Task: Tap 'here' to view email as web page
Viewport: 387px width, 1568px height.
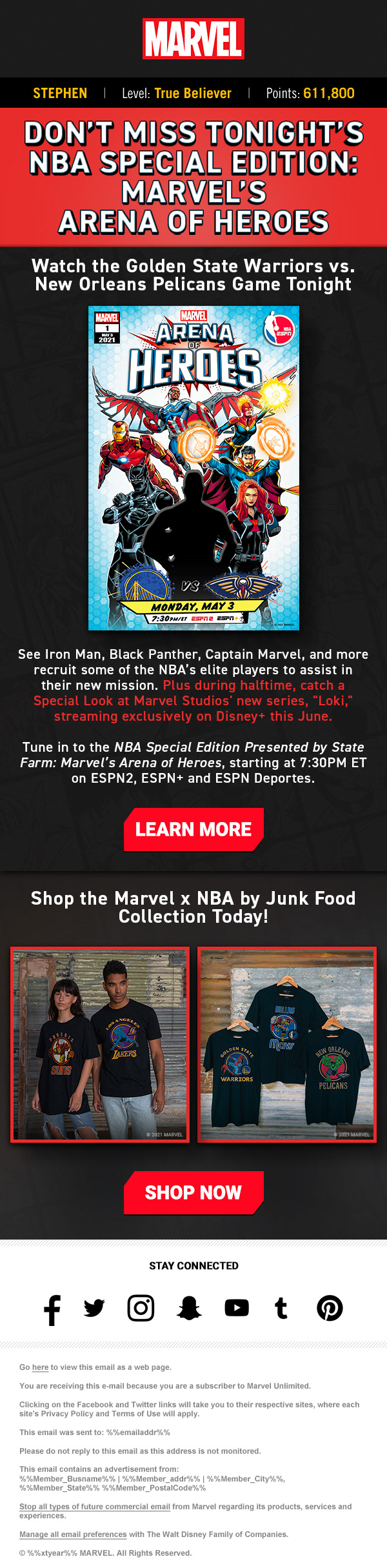Action: (40, 1367)
